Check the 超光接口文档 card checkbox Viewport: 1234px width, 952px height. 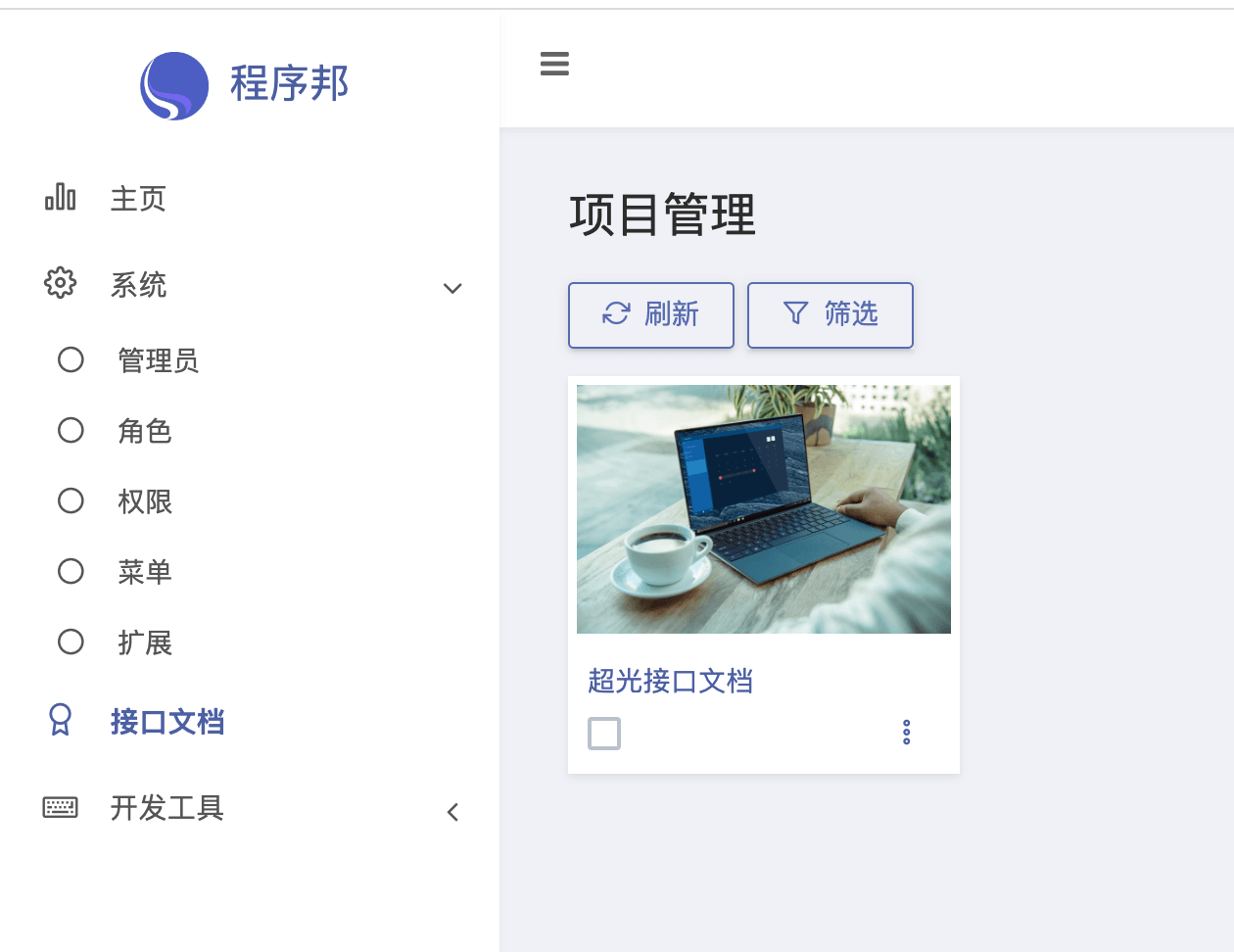(604, 733)
